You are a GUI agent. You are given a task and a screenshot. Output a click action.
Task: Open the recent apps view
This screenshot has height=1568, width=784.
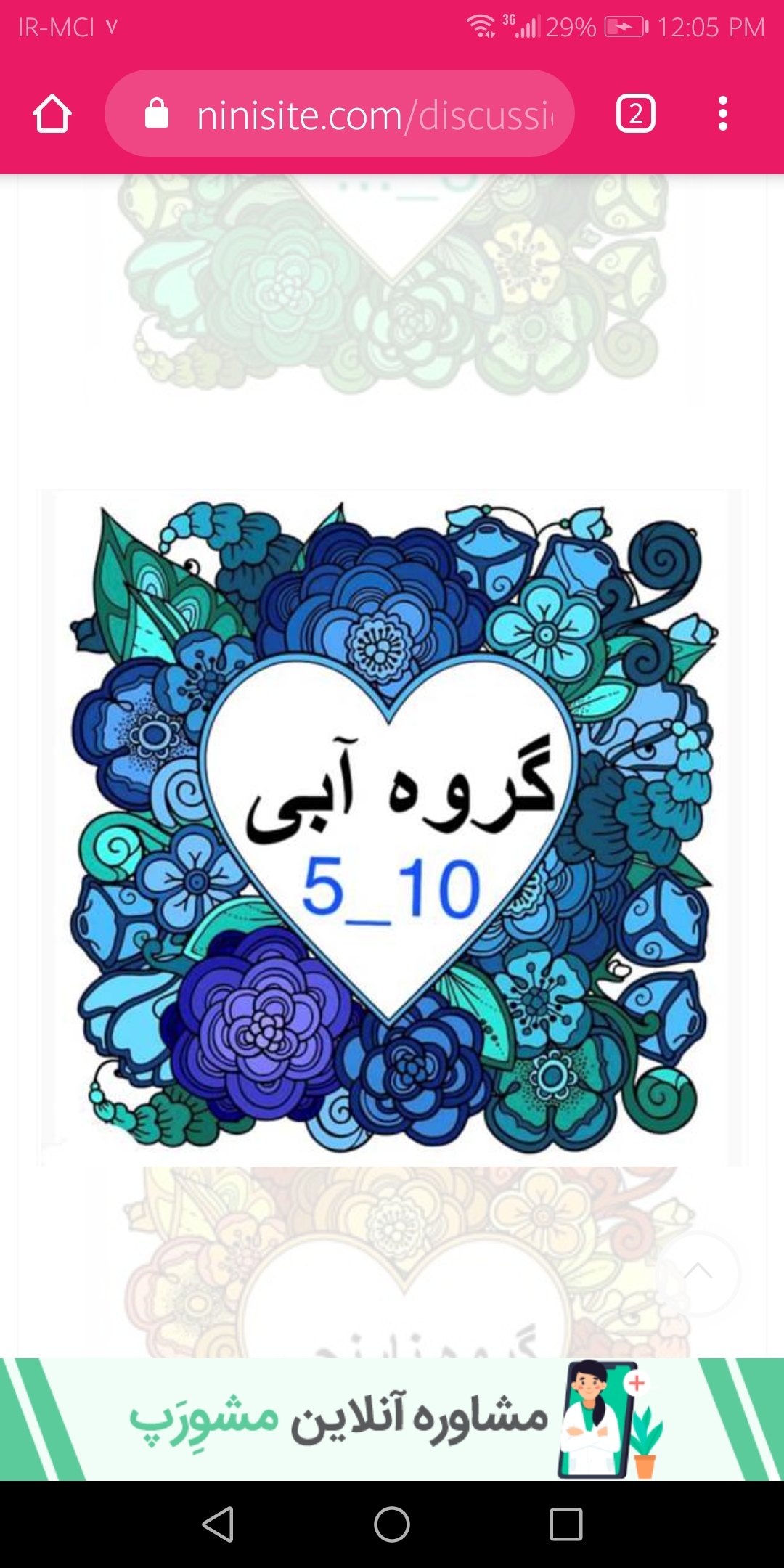565,1524
